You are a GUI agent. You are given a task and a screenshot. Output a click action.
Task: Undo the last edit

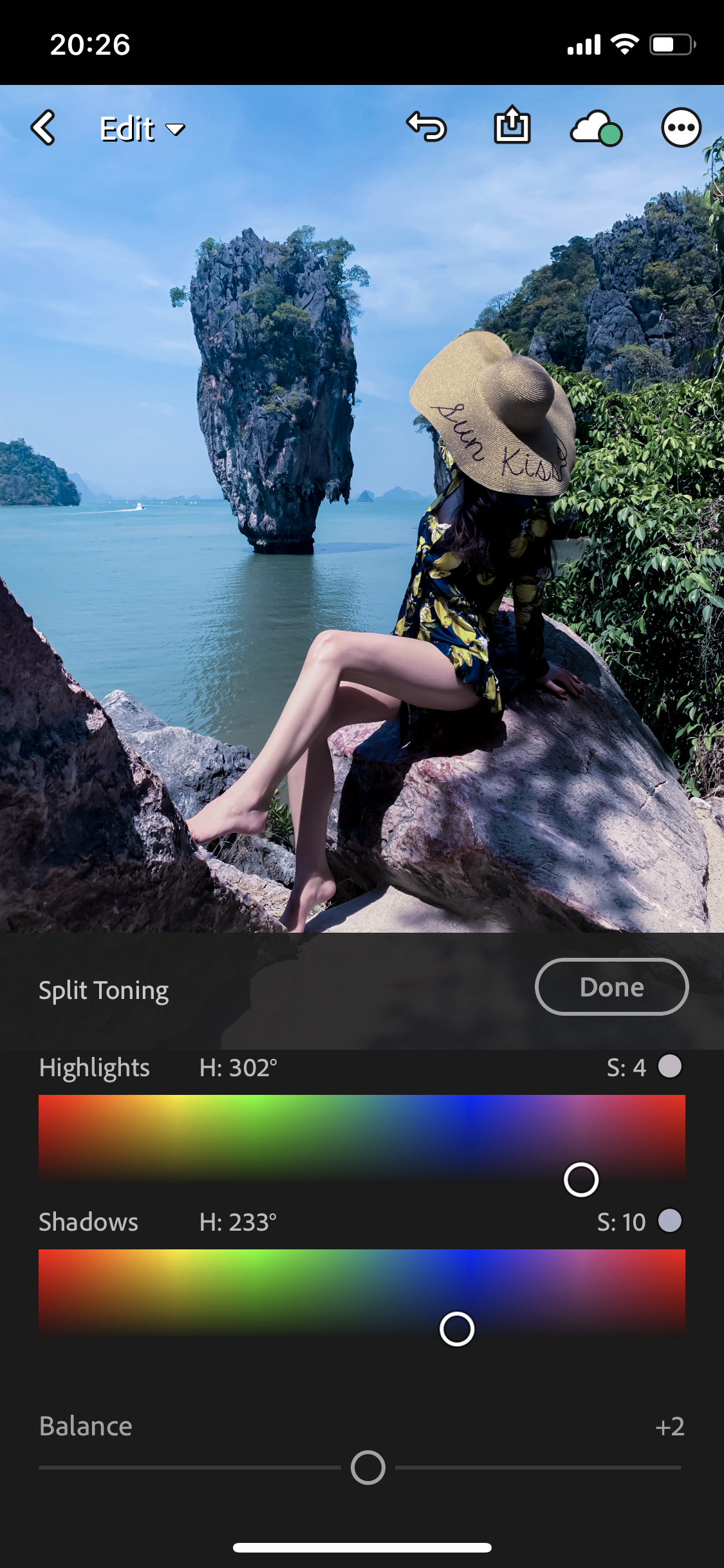(426, 127)
